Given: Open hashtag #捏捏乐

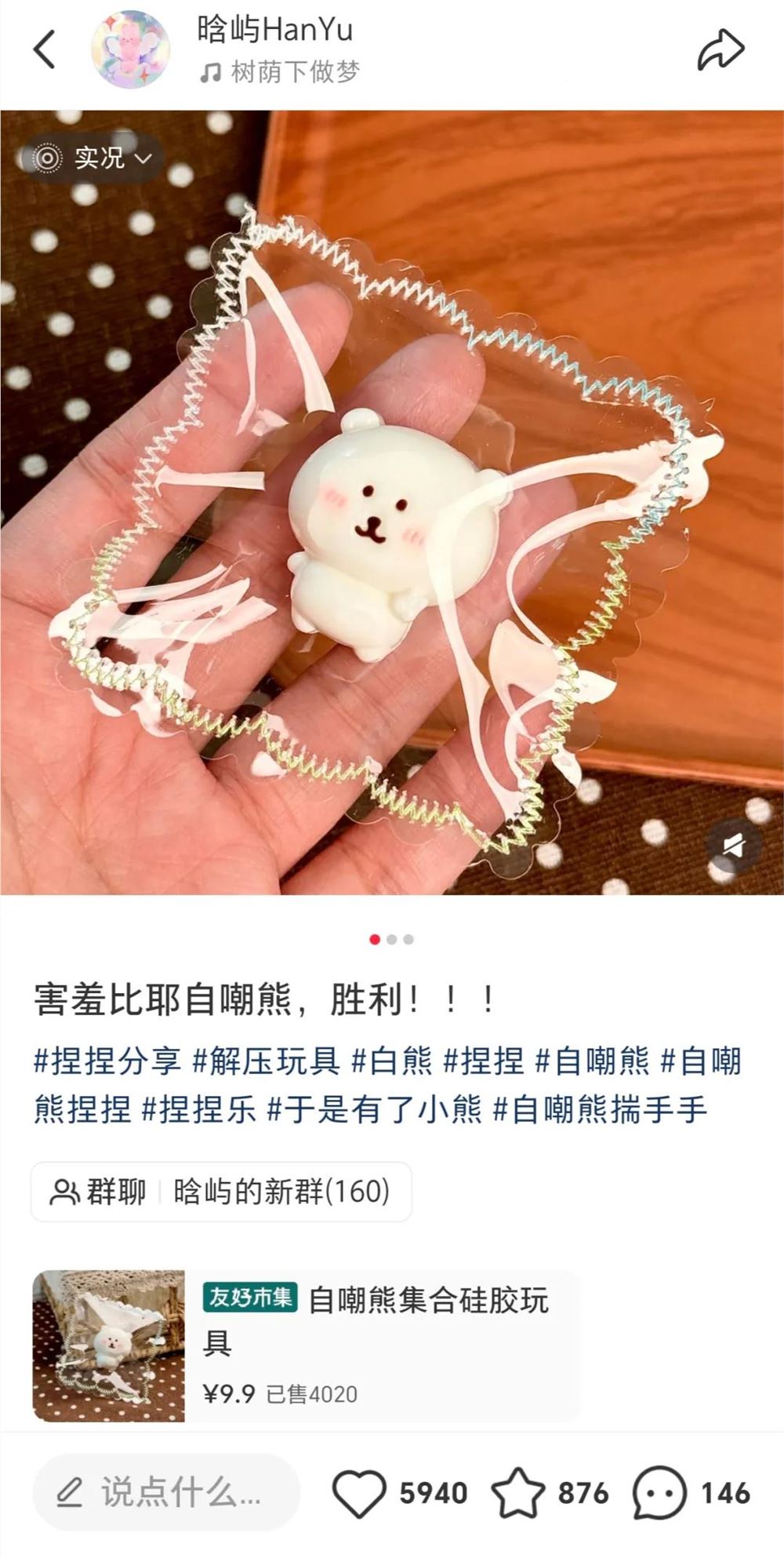Looking at the screenshot, I should point(199,1110).
